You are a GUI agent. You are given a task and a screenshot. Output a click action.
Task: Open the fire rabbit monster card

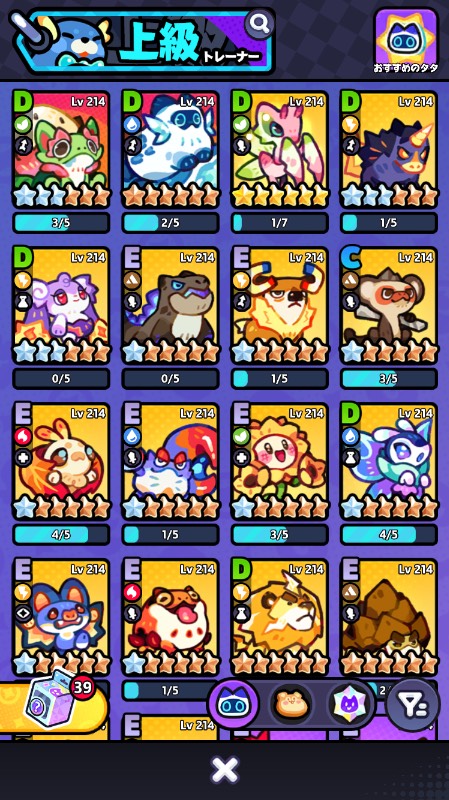tap(61, 461)
